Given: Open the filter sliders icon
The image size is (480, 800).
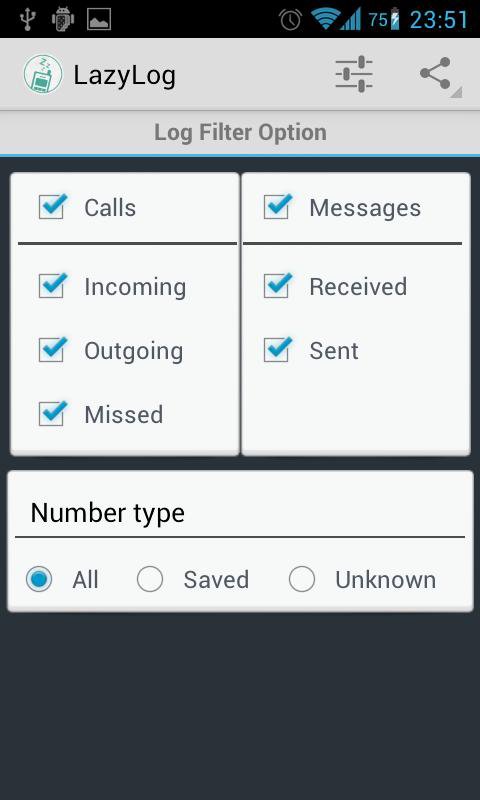Looking at the screenshot, I should pyautogui.click(x=354, y=74).
